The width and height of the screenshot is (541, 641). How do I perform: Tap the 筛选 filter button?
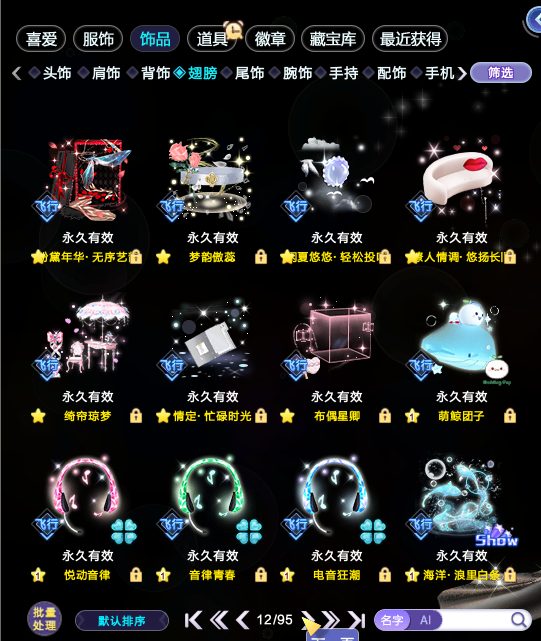tap(501, 73)
